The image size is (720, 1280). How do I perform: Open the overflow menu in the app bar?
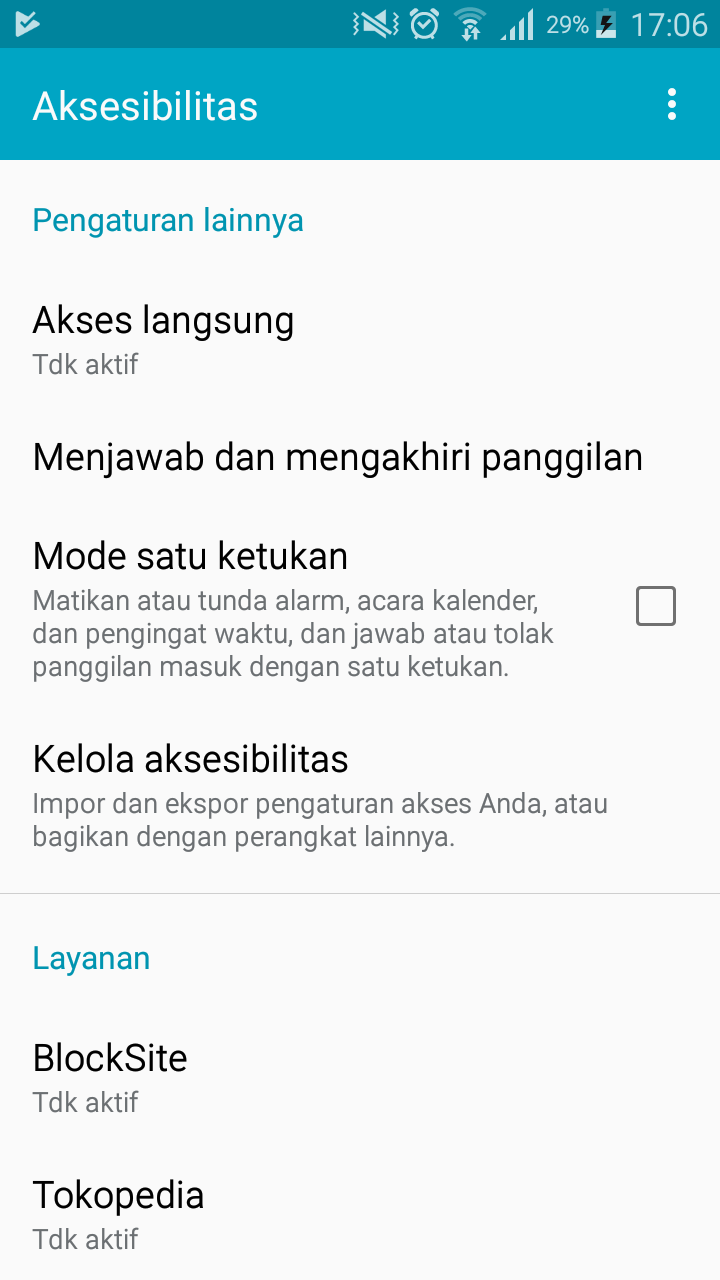click(x=671, y=104)
